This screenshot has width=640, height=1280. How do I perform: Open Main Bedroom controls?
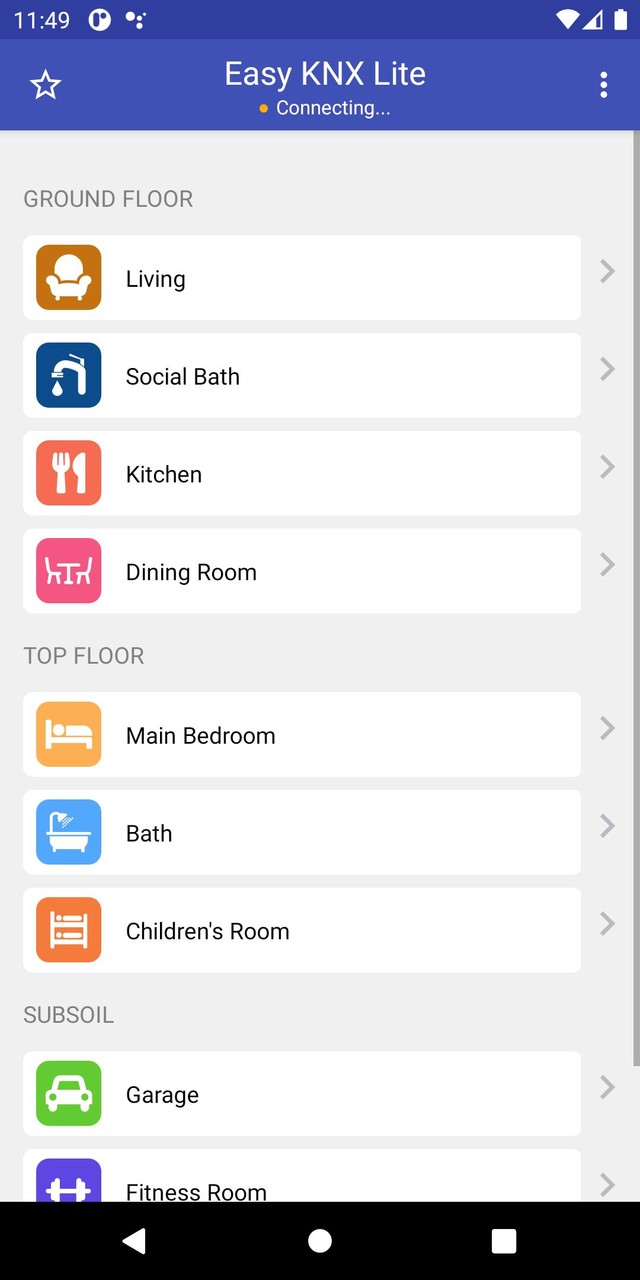tap(302, 735)
